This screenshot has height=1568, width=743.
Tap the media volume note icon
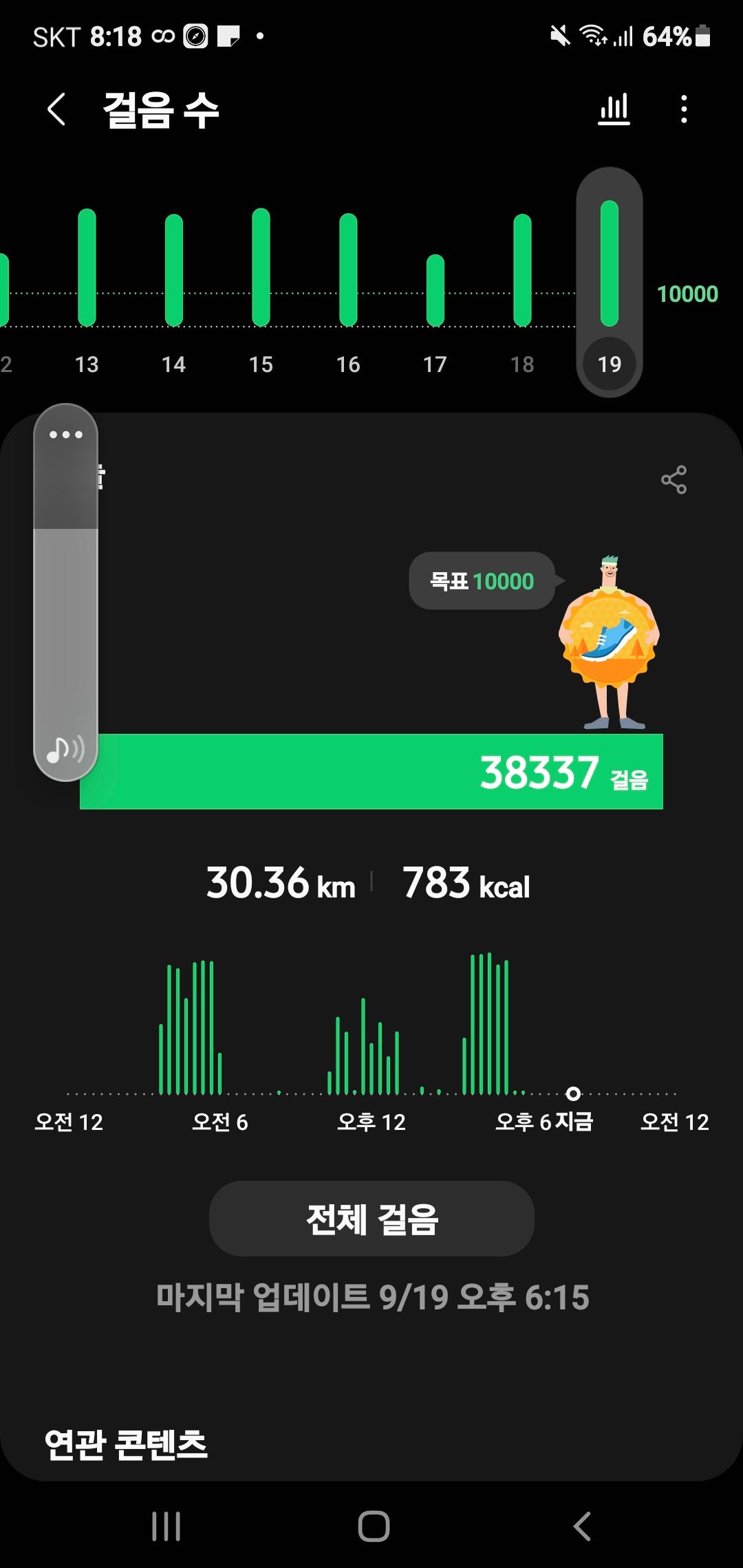[65, 749]
